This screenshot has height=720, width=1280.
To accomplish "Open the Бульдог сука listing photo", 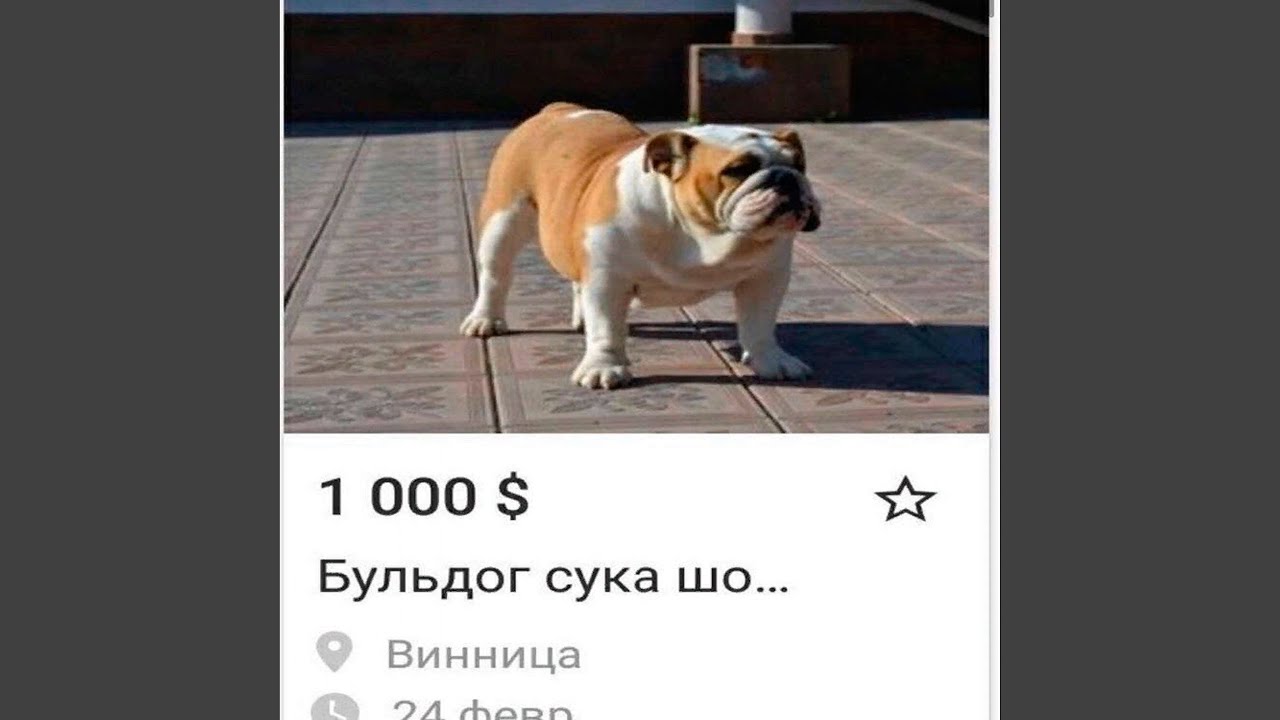I will click(636, 216).
